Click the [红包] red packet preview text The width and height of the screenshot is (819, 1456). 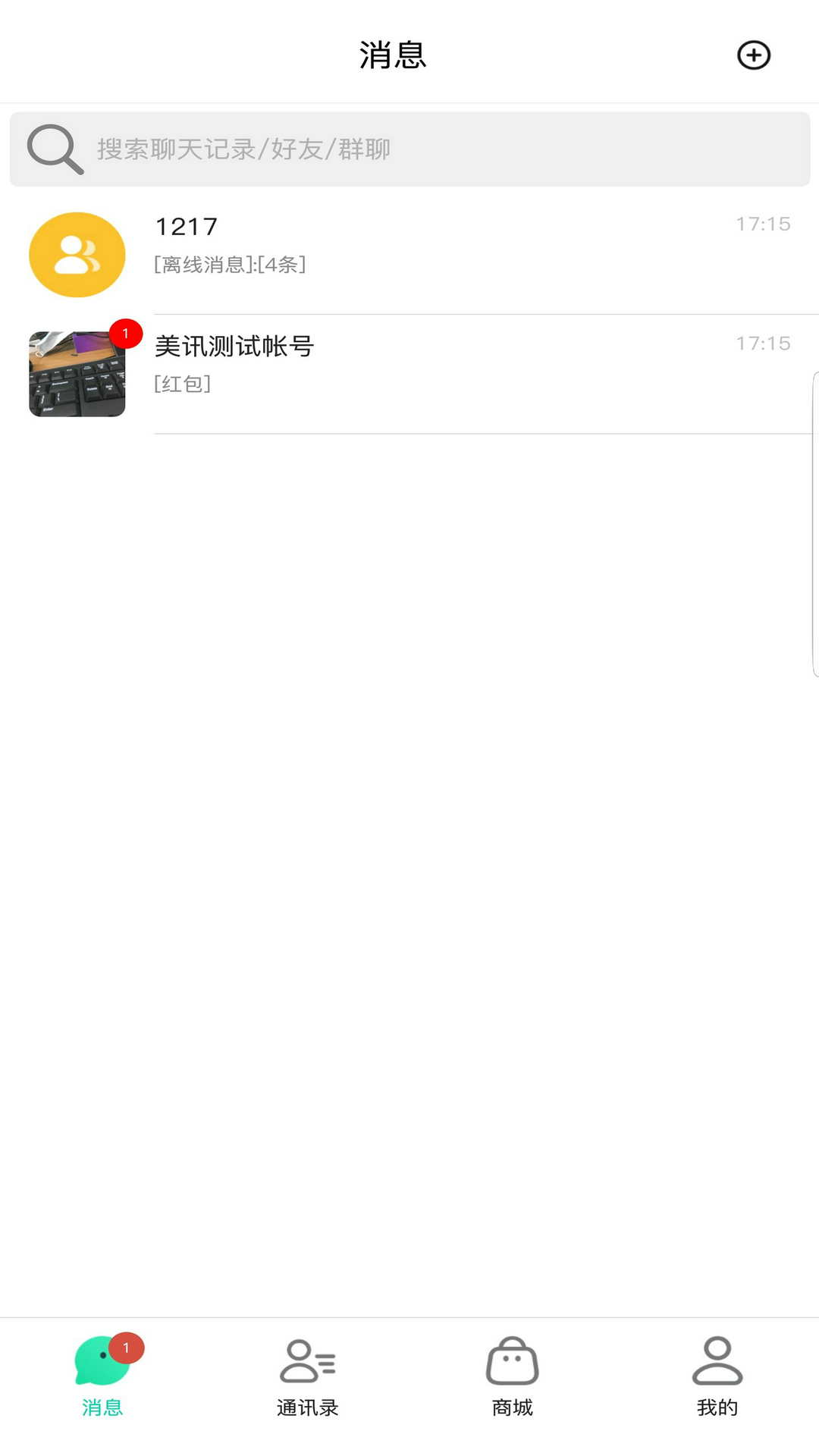click(x=182, y=384)
